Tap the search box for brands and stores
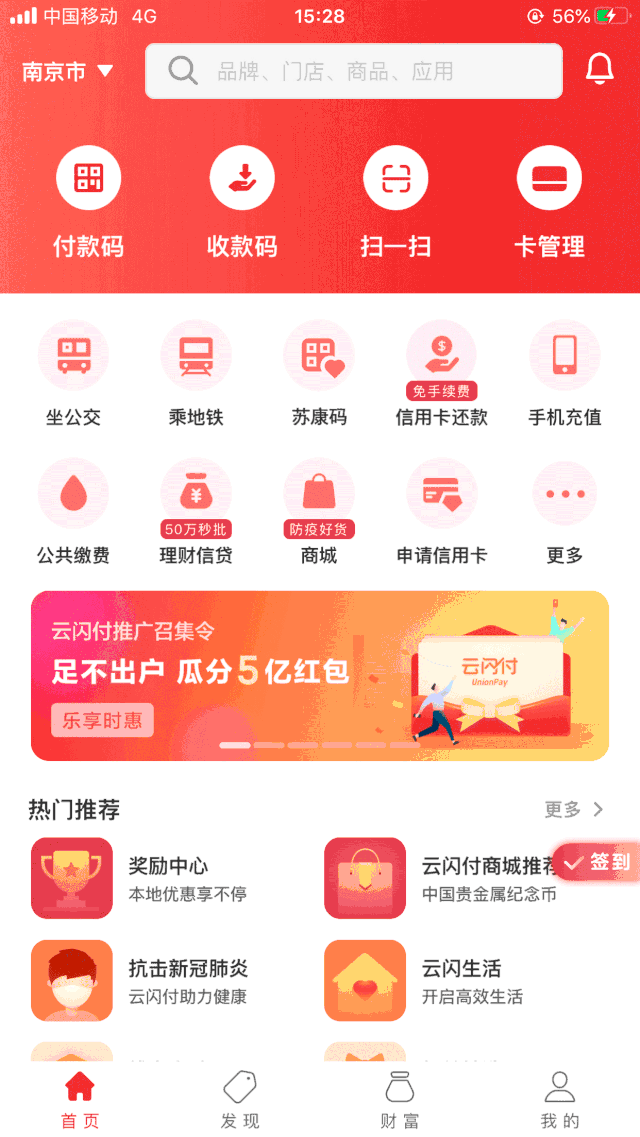 pyautogui.click(x=354, y=71)
